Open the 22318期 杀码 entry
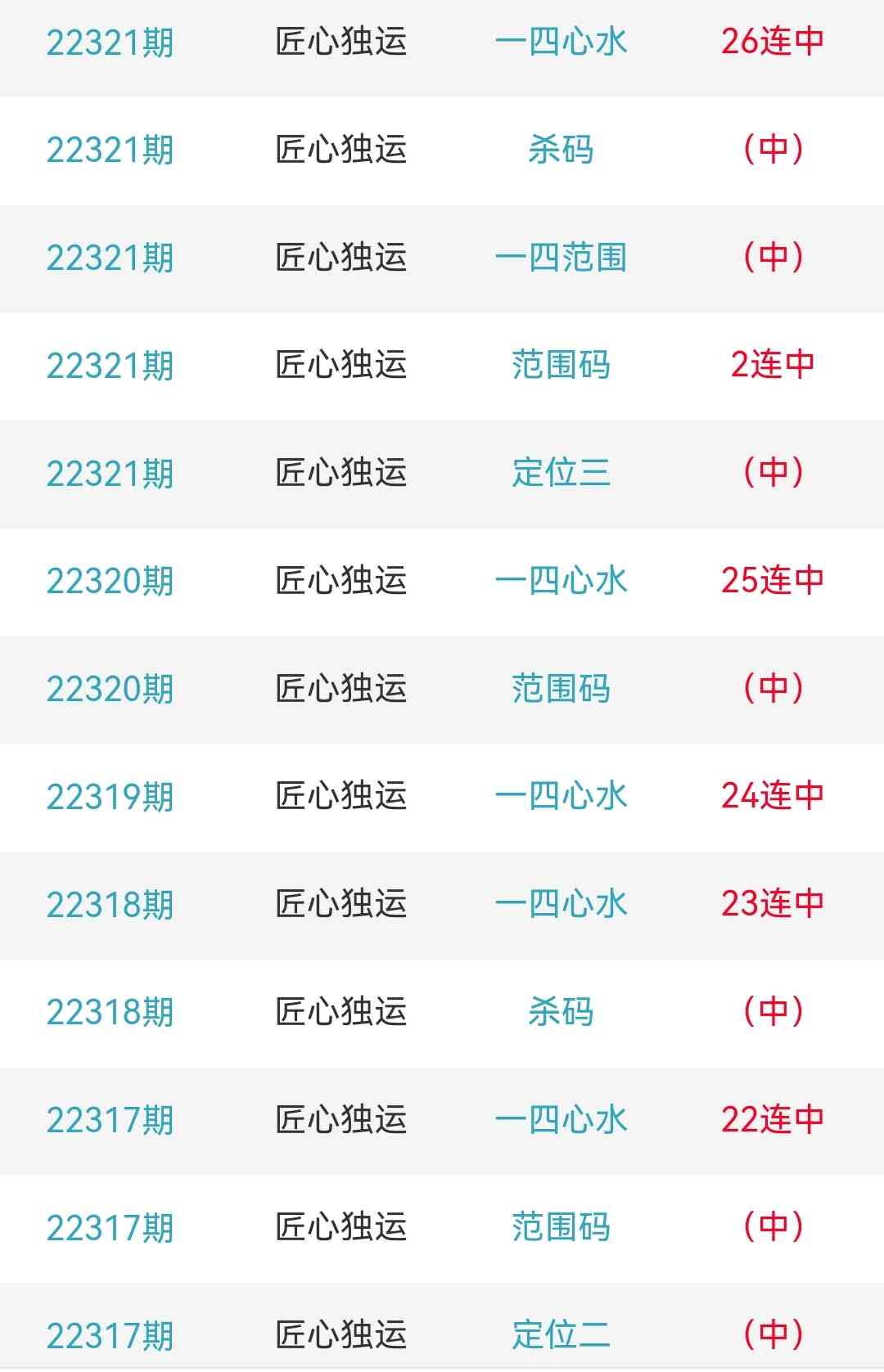 click(561, 1012)
